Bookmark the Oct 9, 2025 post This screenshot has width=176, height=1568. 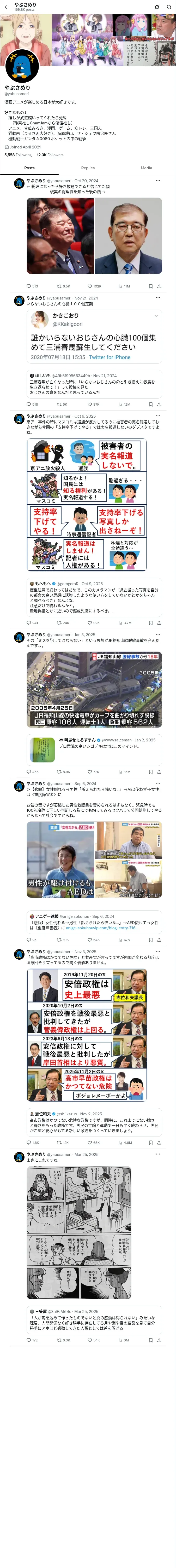(150, 623)
